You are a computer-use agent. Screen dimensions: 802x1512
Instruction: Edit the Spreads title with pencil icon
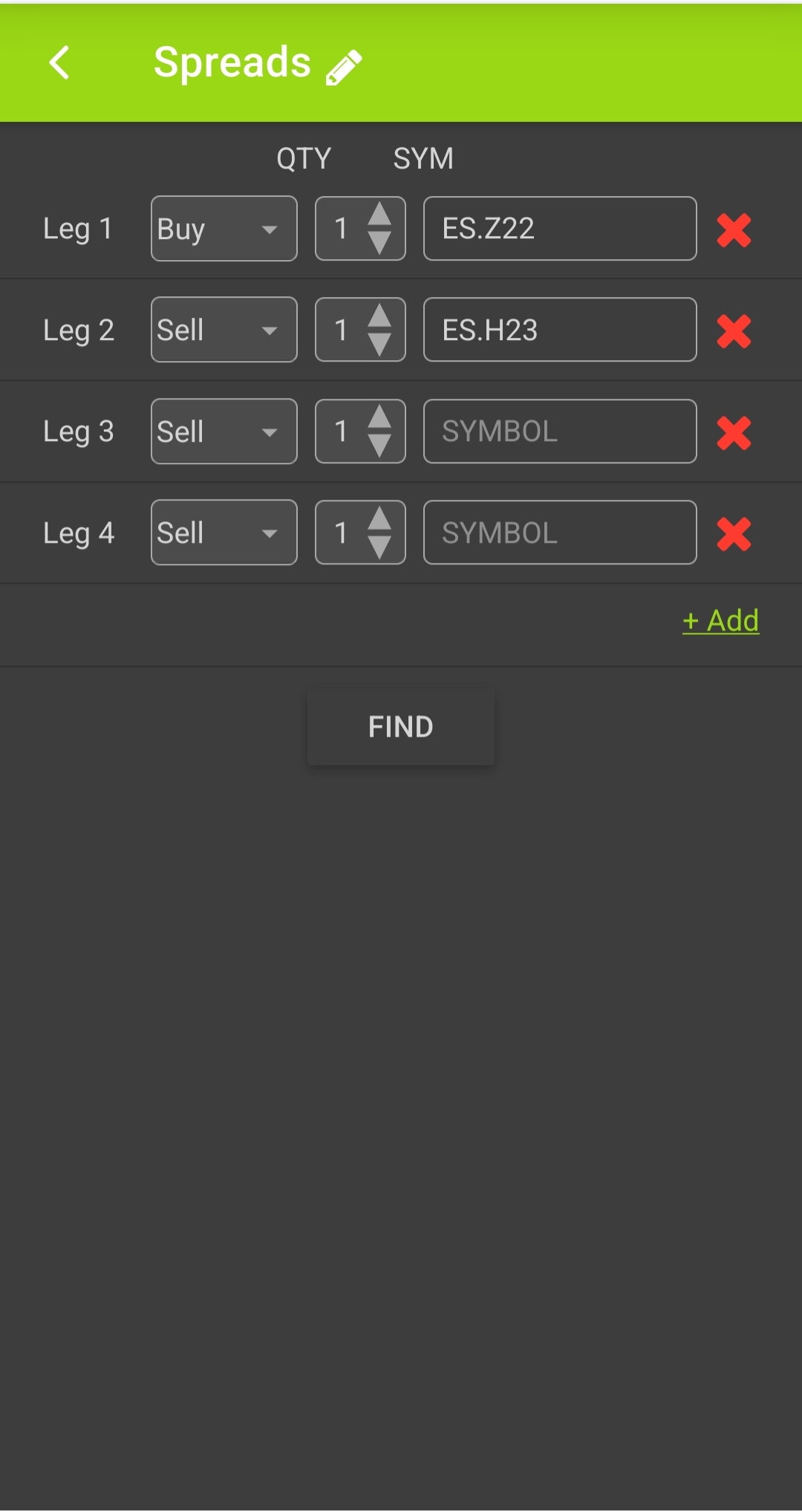click(x=344, y=68)
